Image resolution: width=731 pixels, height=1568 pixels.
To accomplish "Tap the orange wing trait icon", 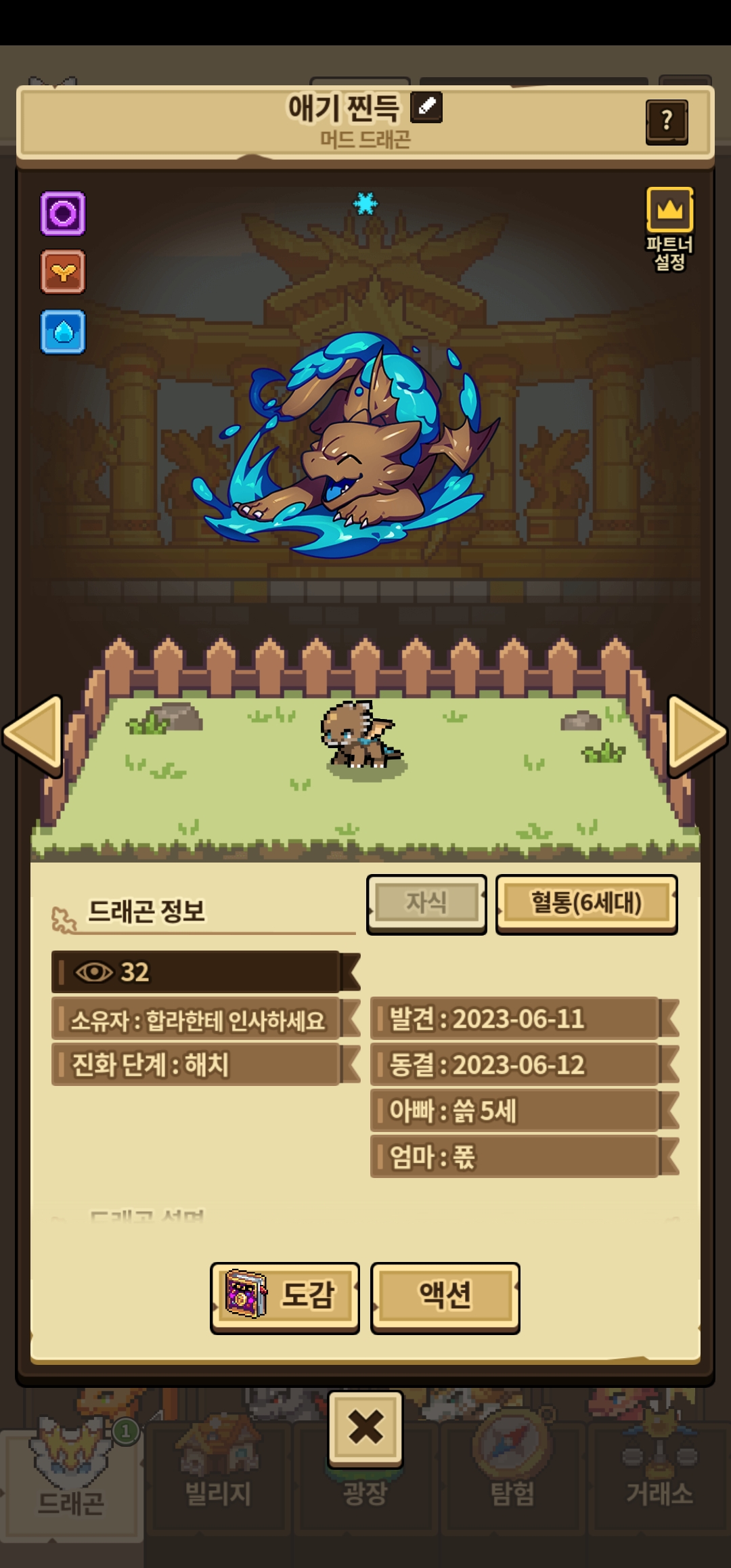I will pyautogui.click(x=63, y=272).
